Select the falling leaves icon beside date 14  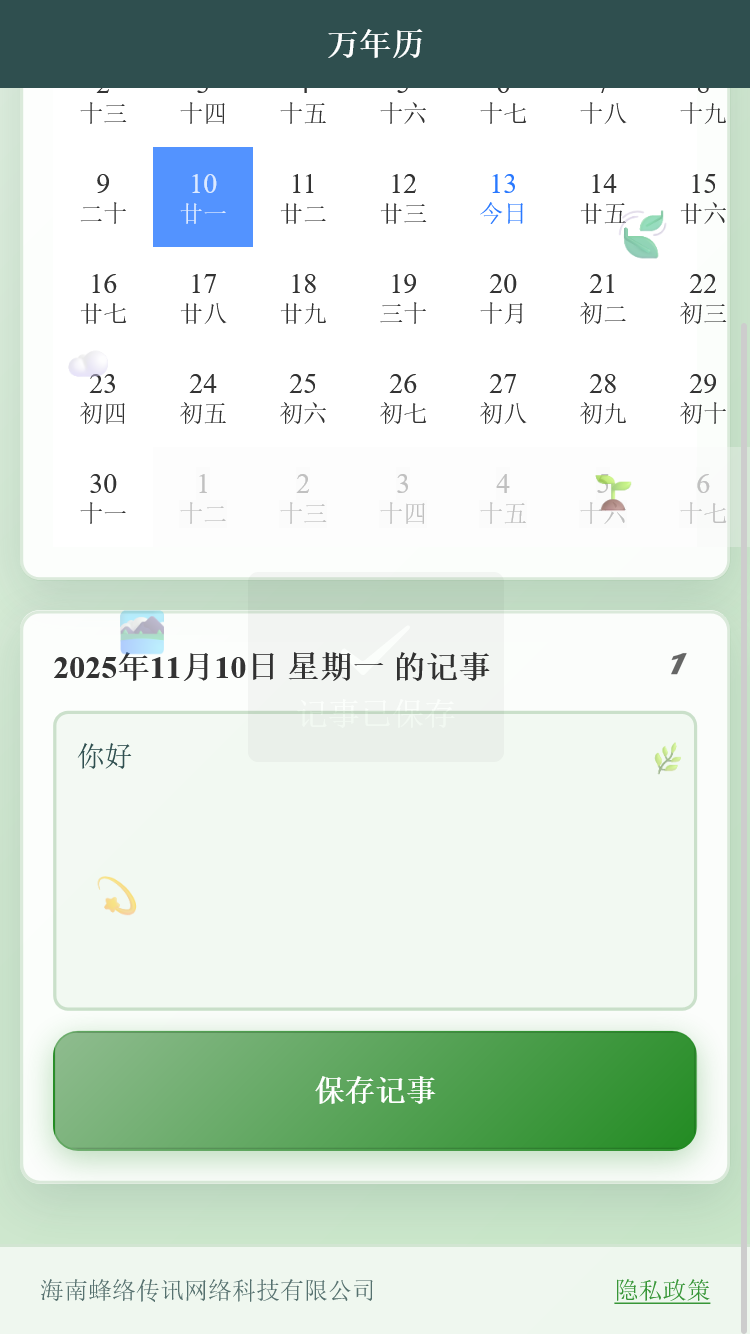pyautogui.click(x=641, y=232)
